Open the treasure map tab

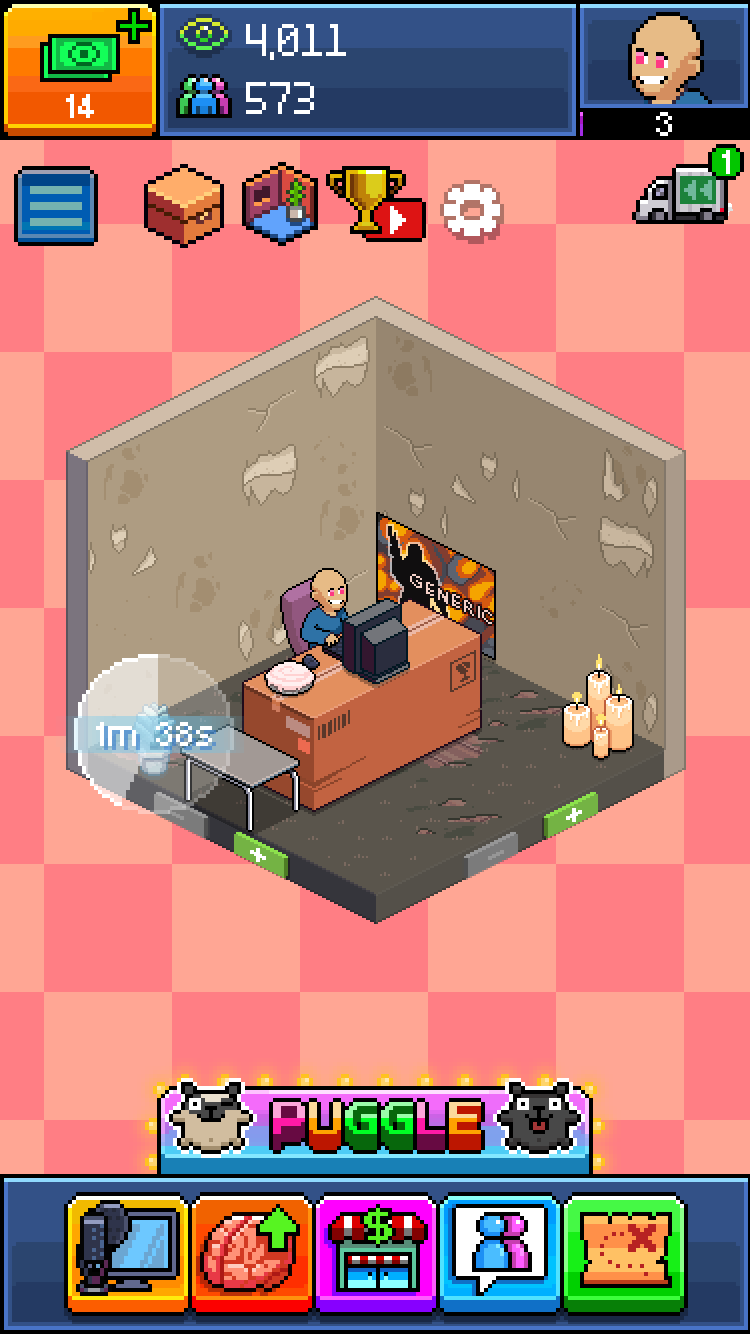click(624, 1254)
